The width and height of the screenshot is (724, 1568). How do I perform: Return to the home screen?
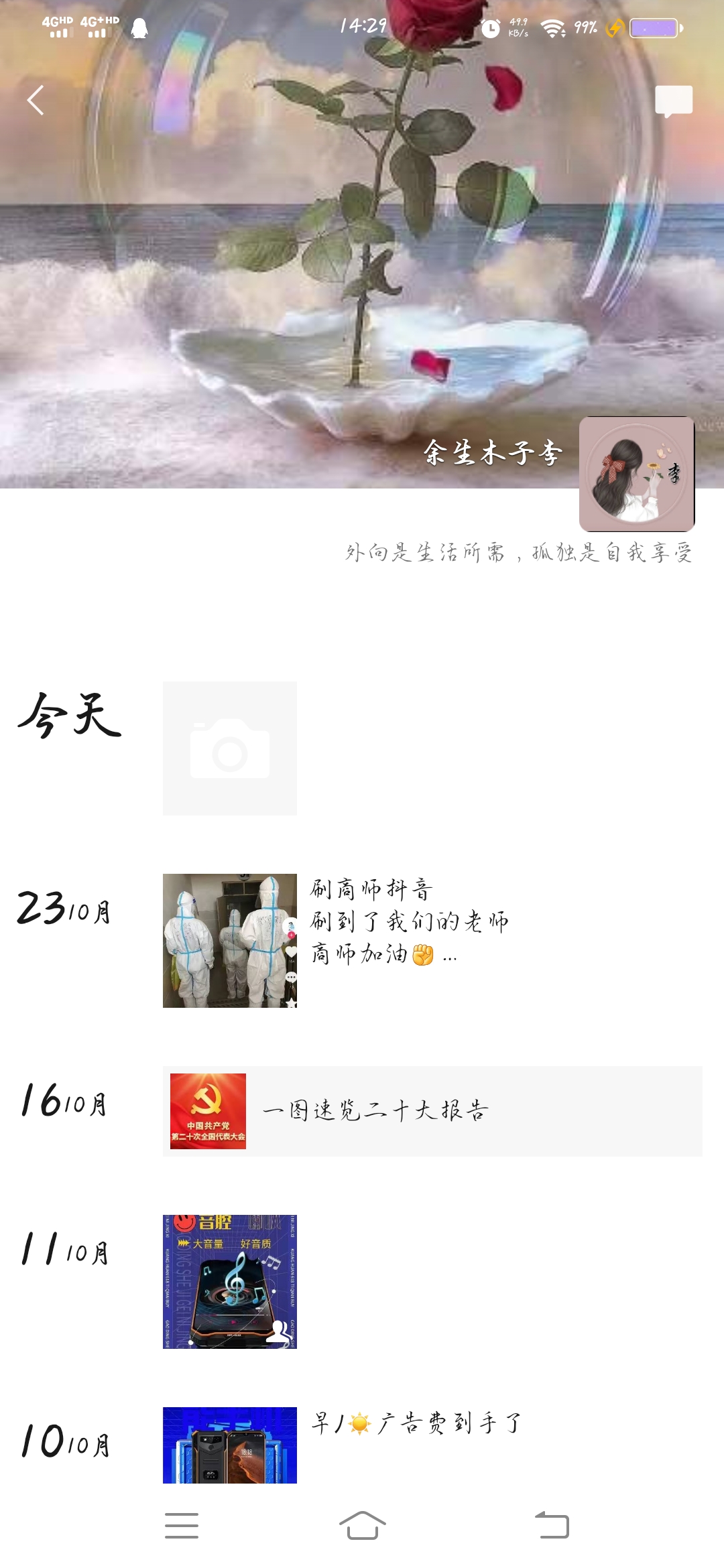(x=362, y=1526)
